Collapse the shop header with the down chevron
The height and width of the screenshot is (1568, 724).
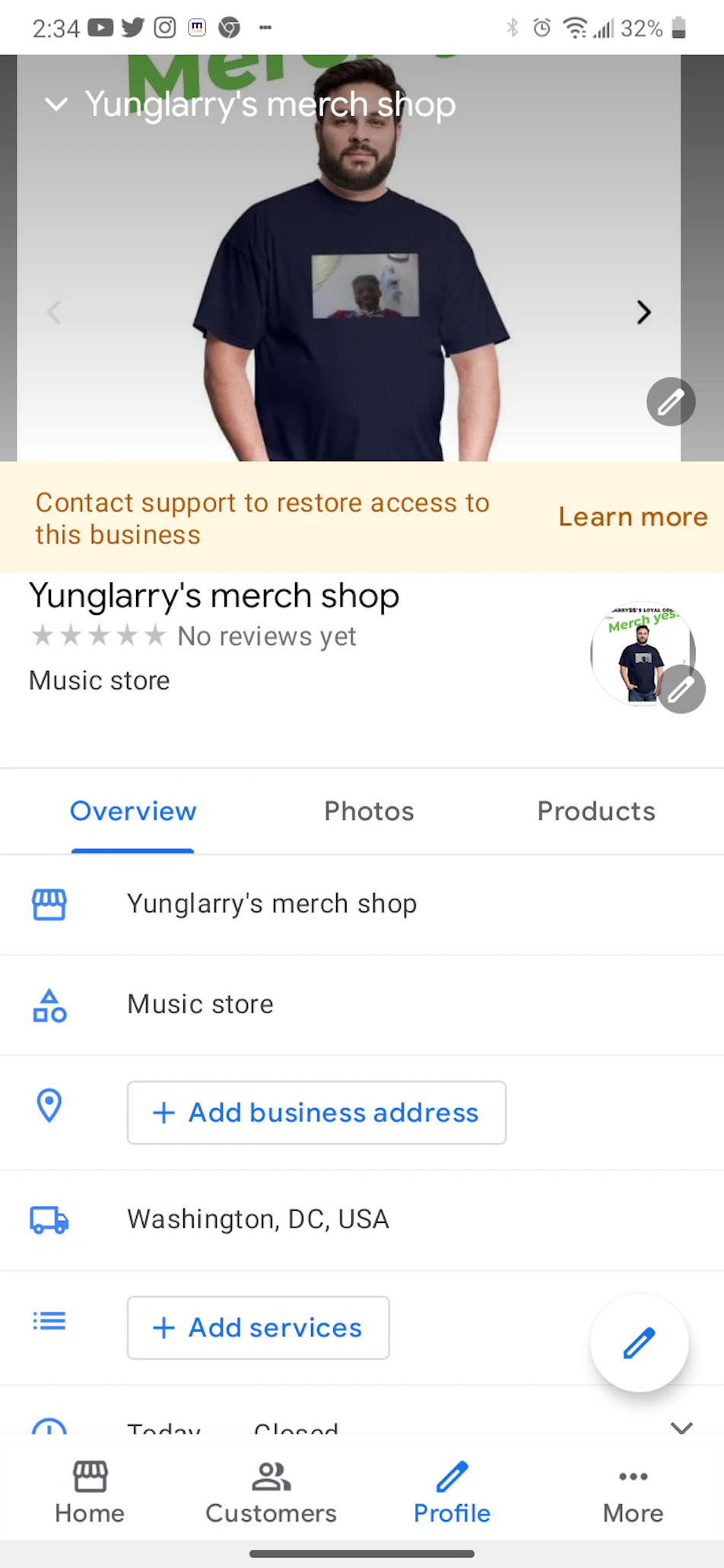(57, 105)
